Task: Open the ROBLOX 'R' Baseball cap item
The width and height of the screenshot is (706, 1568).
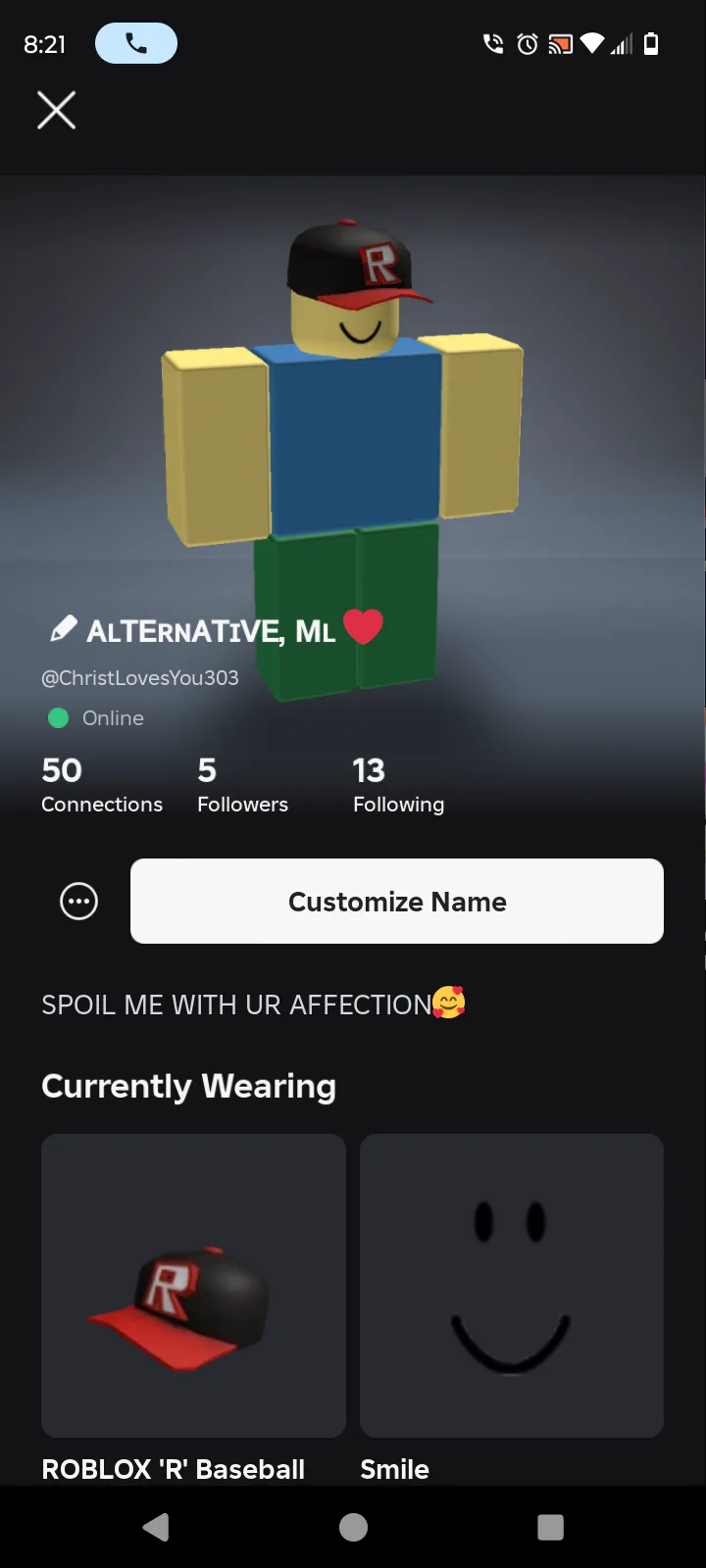Action: (x=193, y=1286)
